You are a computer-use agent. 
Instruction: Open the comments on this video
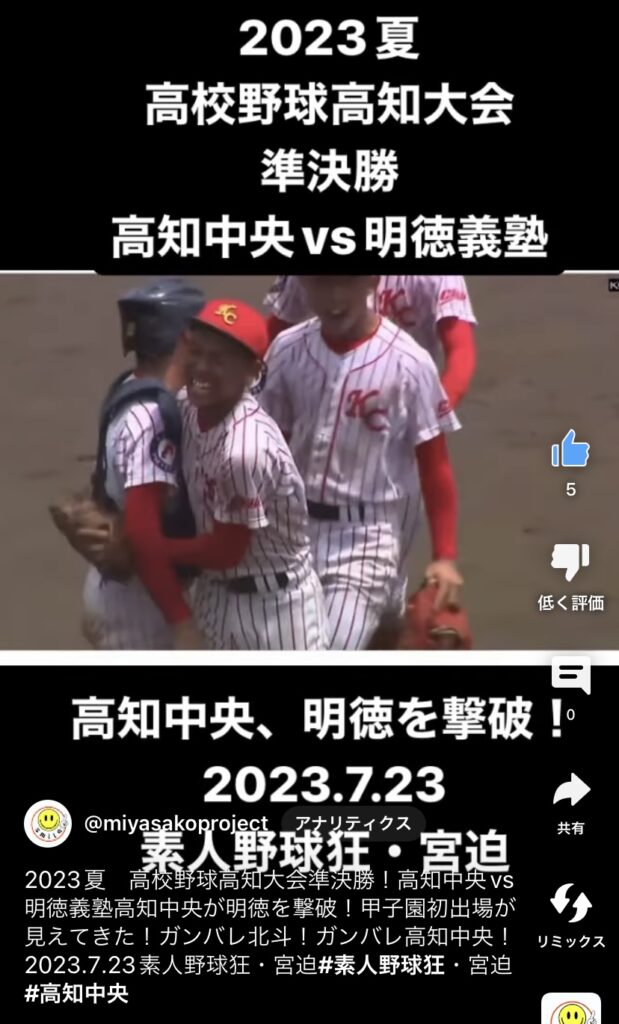pyautogui.click(x=570, y=677)
